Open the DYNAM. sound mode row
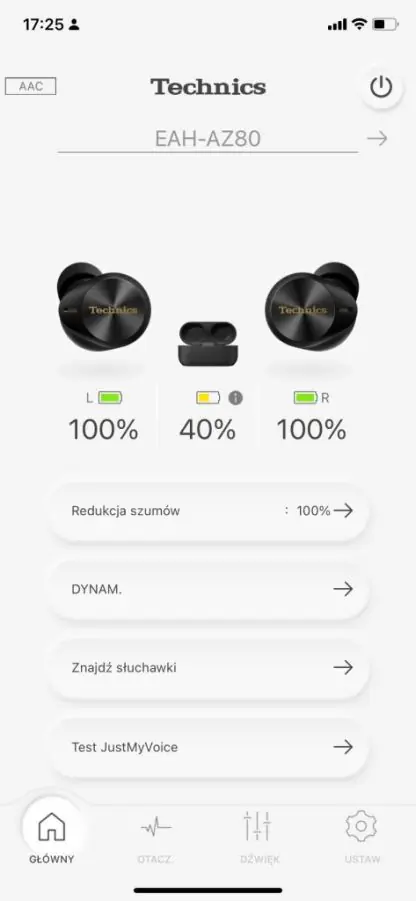 (208, 589)
